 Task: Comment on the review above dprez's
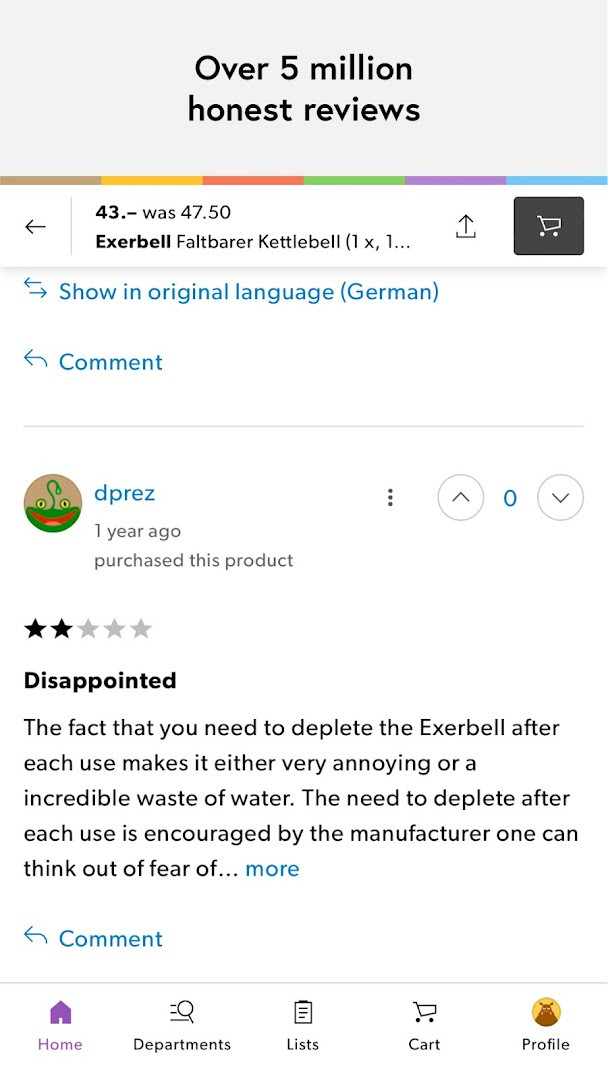(94, 362)
